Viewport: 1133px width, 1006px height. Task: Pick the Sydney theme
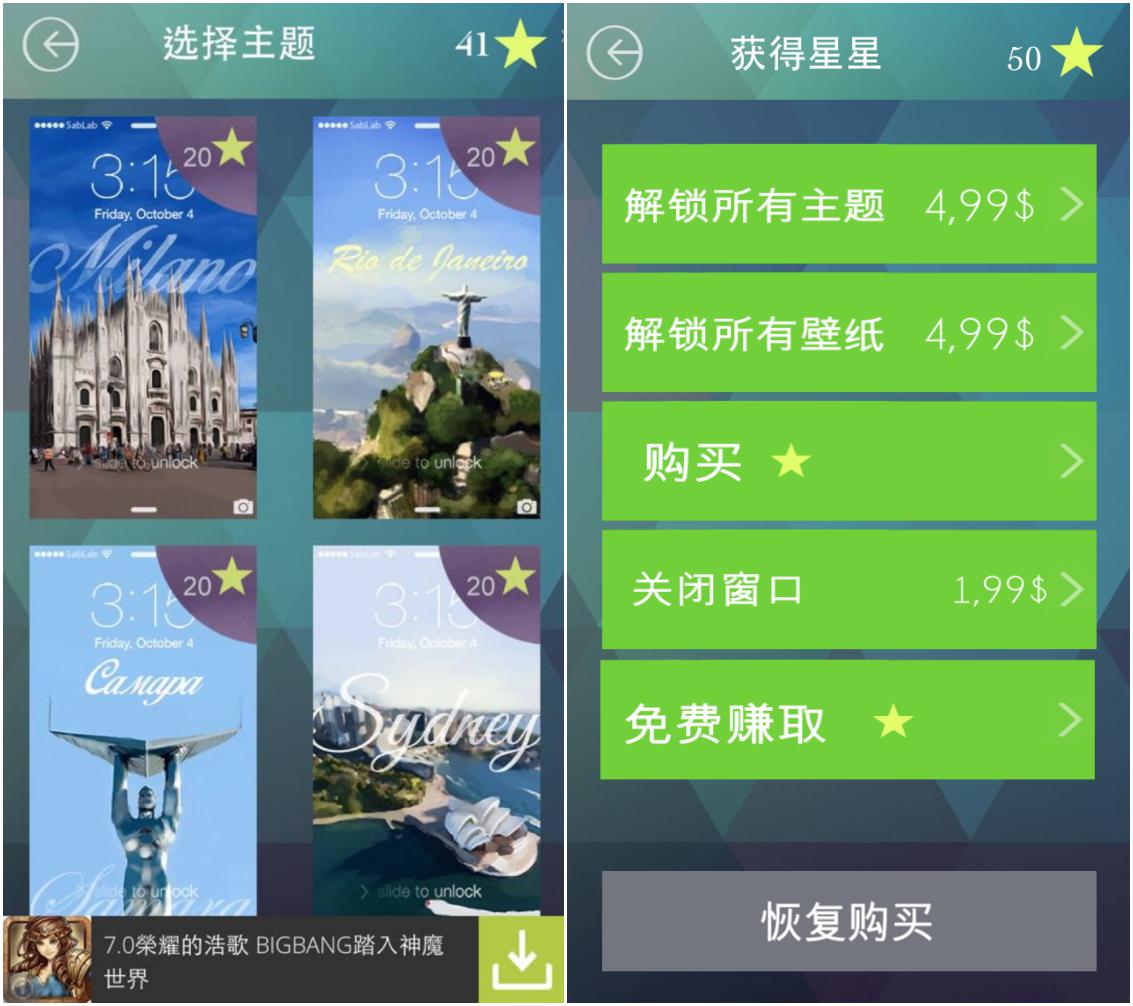[426, 730]
